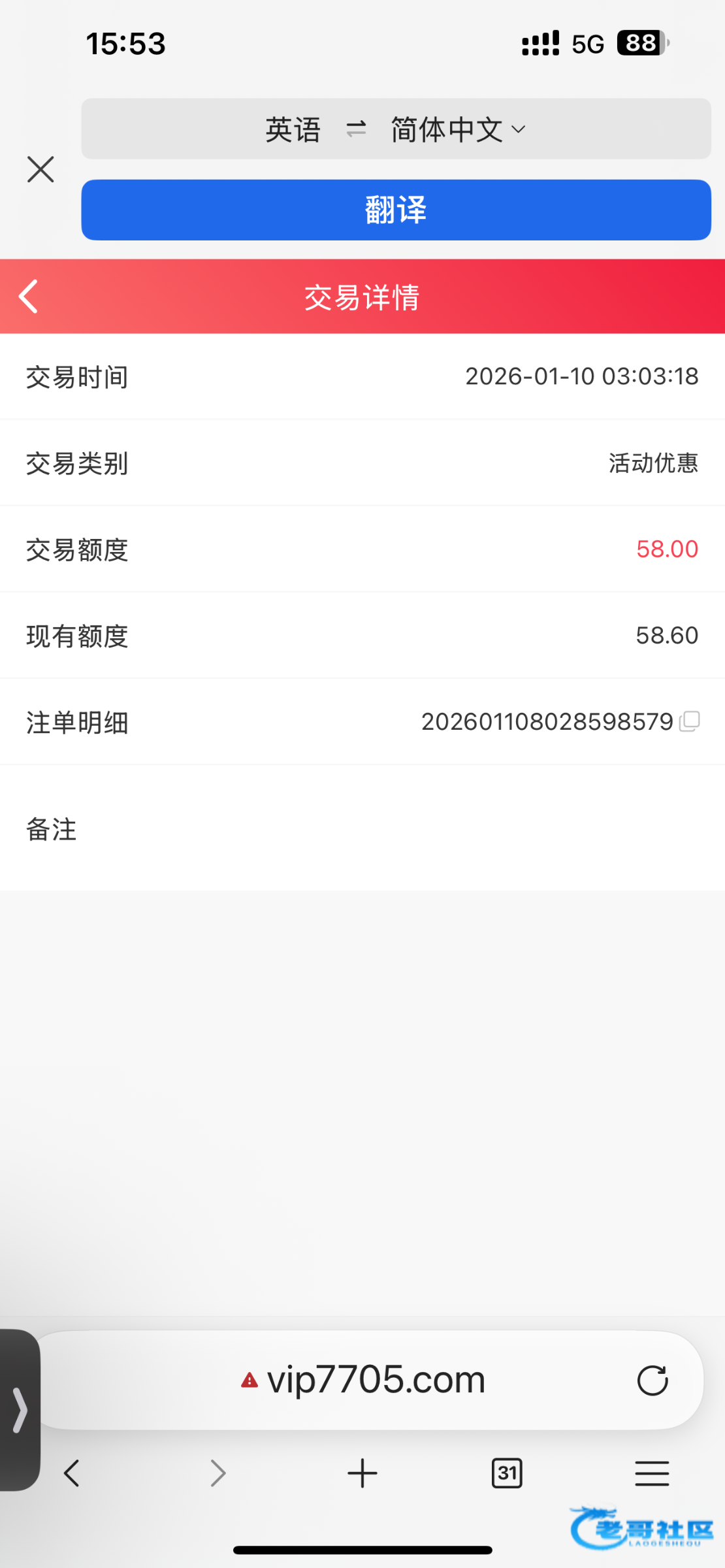Tap the vip7705.com address bar
This screenshot has height=1568, width=725.
(376, 1380)
